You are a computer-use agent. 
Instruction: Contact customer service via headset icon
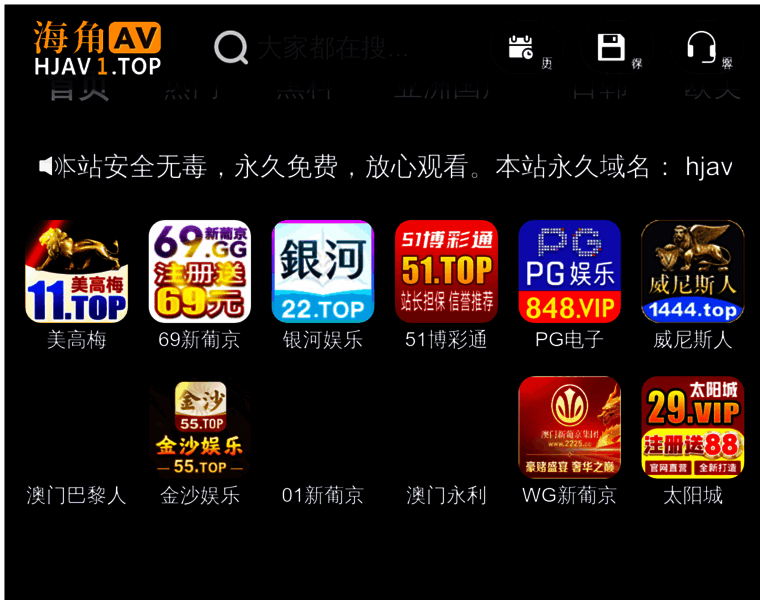(x=702, y=47)
